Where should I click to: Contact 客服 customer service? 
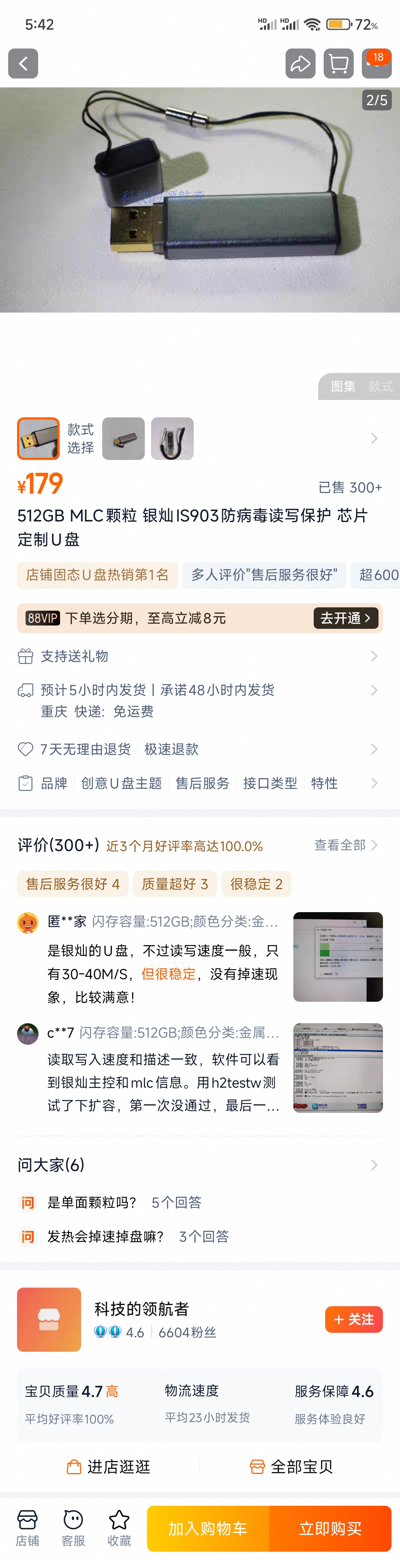pyautogui.click(x=73, y=1528)
